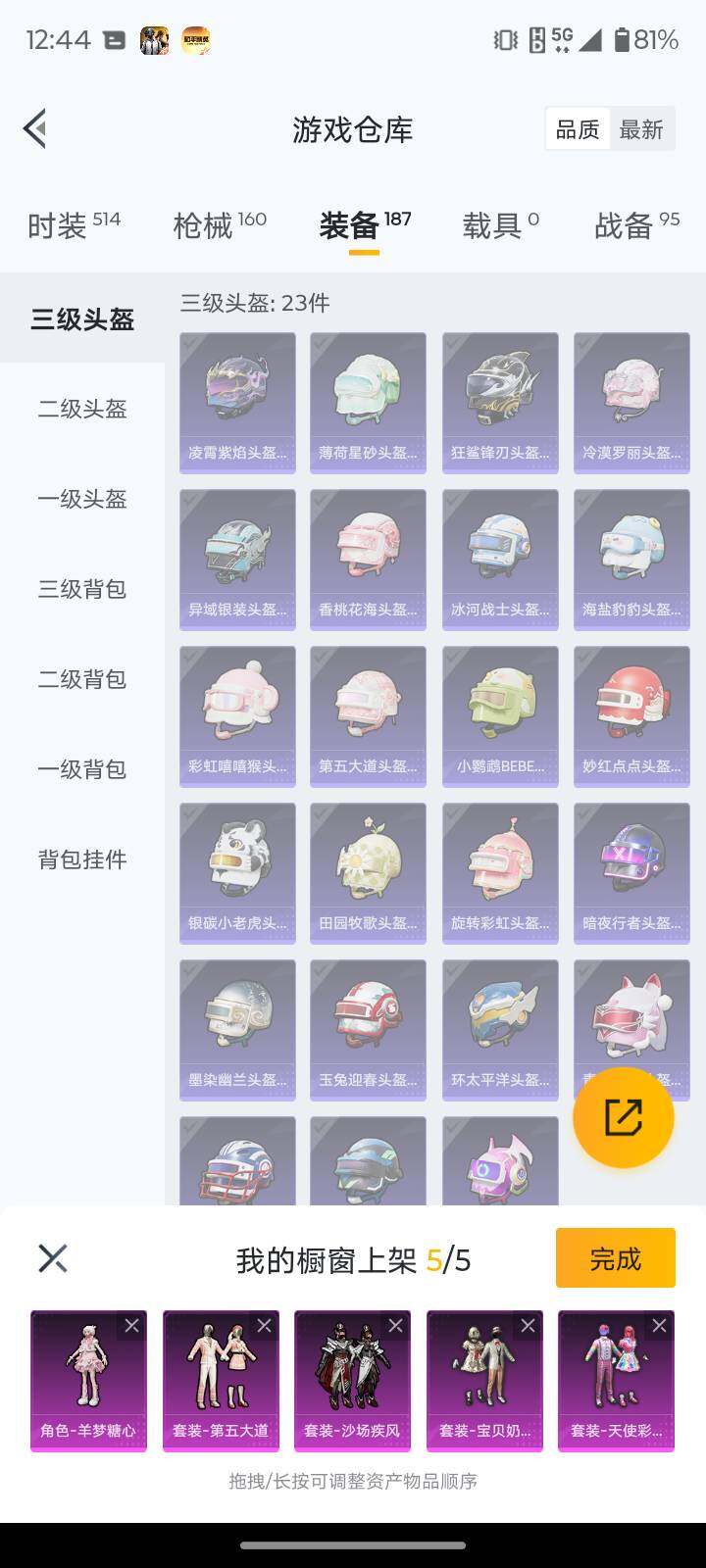Select the 妙红点点头盔 item
This screenshot has width=706, height=1568.
point(630,715)
